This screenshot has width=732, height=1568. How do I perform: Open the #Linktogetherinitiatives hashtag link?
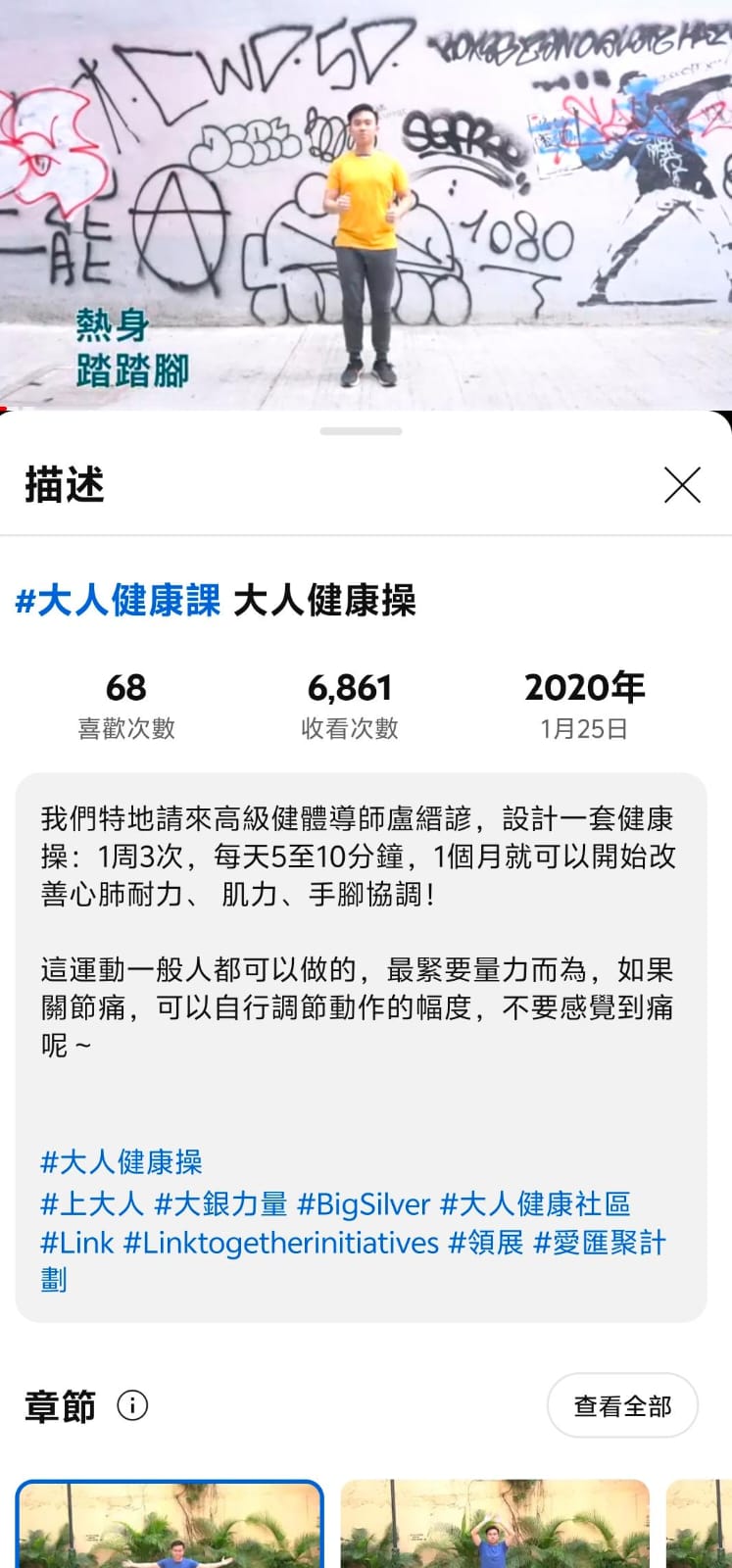[x=281, y=1243]
